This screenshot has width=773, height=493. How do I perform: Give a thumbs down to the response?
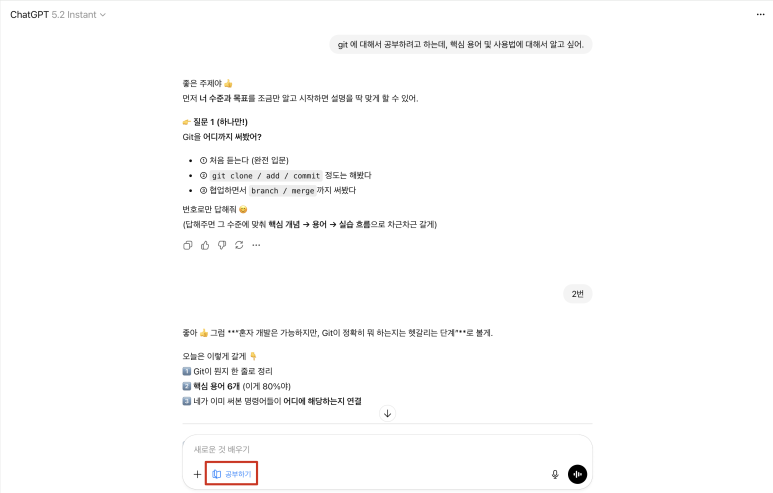(x=222, y=245)
